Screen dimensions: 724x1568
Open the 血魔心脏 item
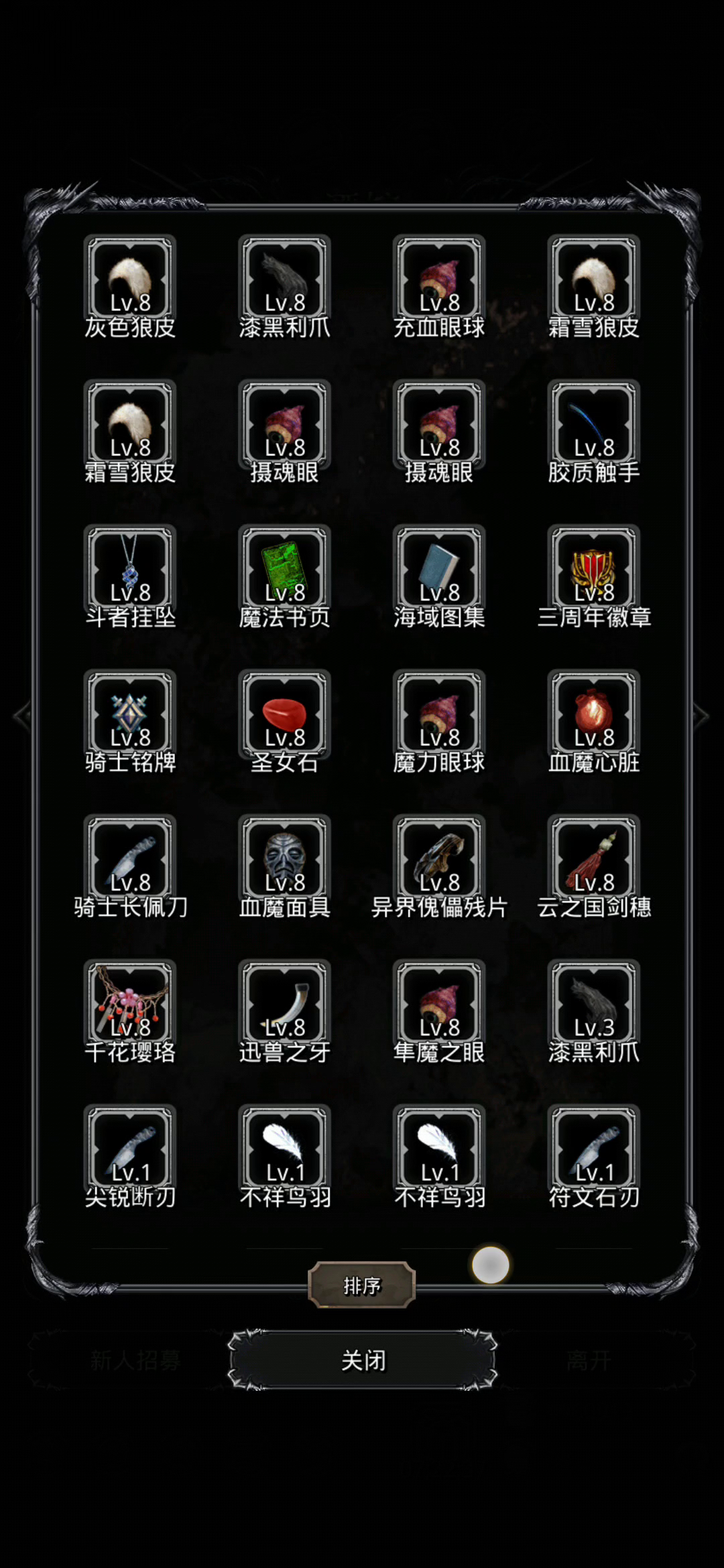click(593, 714)
